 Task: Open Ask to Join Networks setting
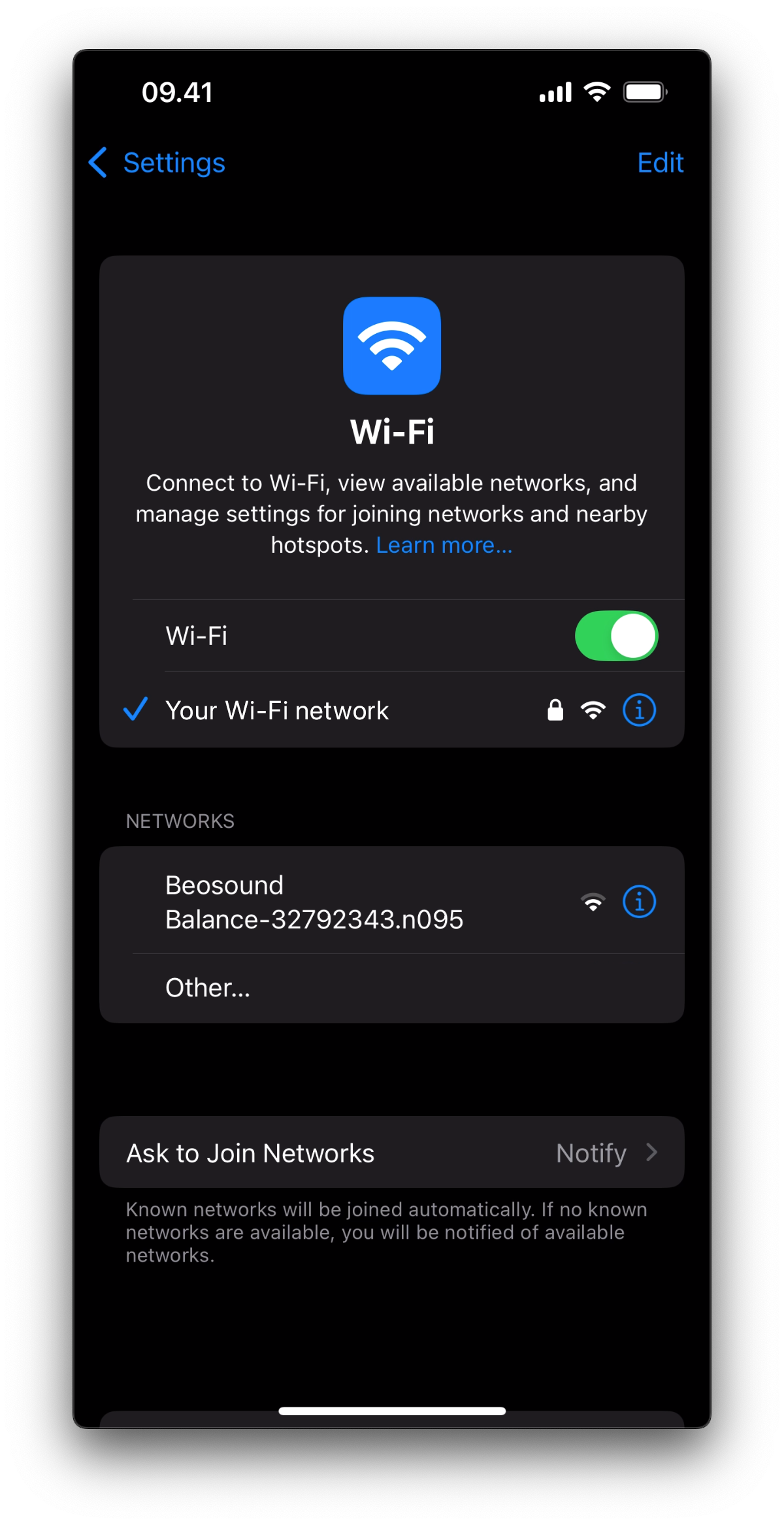click(x=391, y=1153)
